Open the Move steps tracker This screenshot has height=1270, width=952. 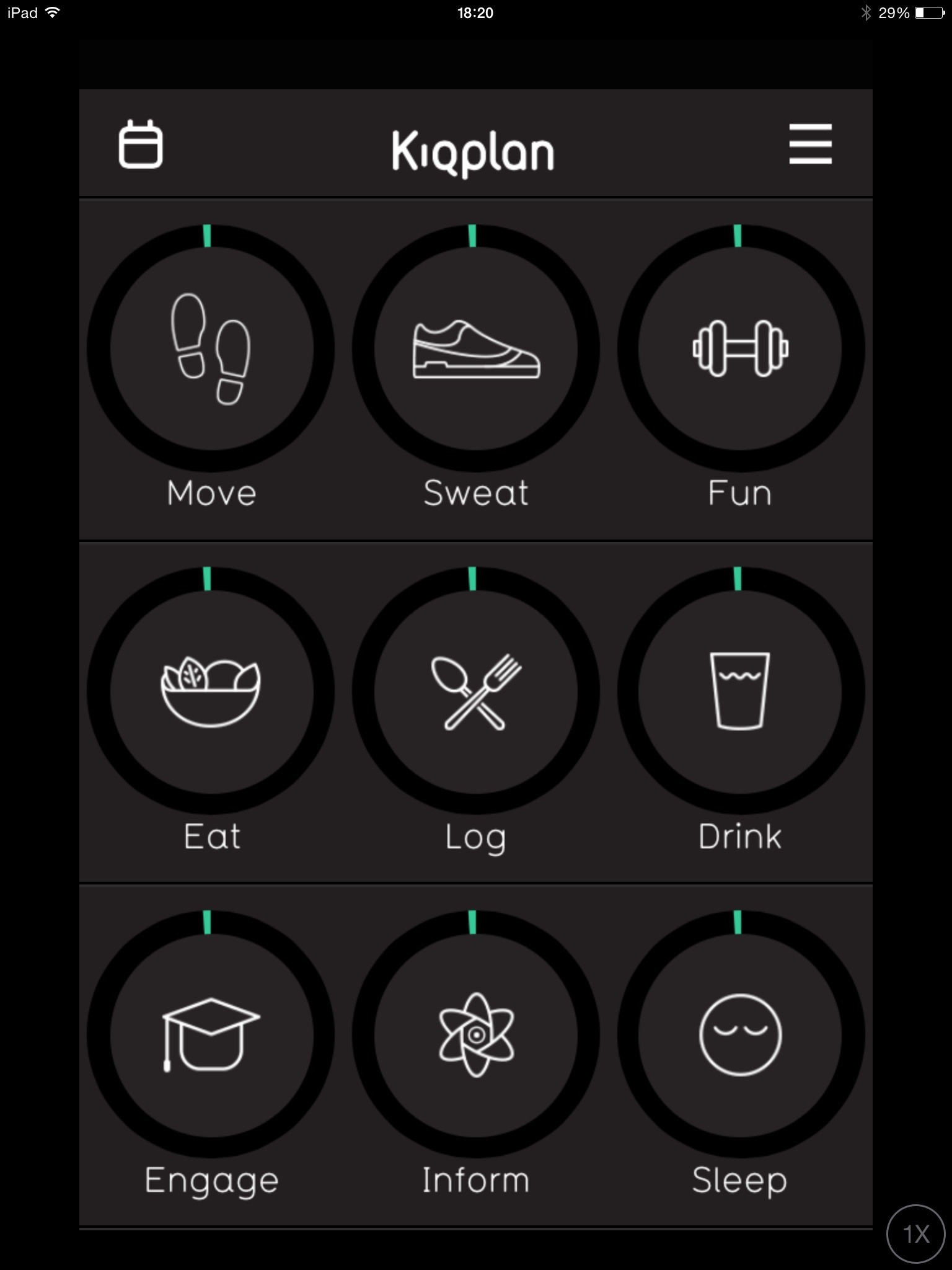[x=211, y=349]
